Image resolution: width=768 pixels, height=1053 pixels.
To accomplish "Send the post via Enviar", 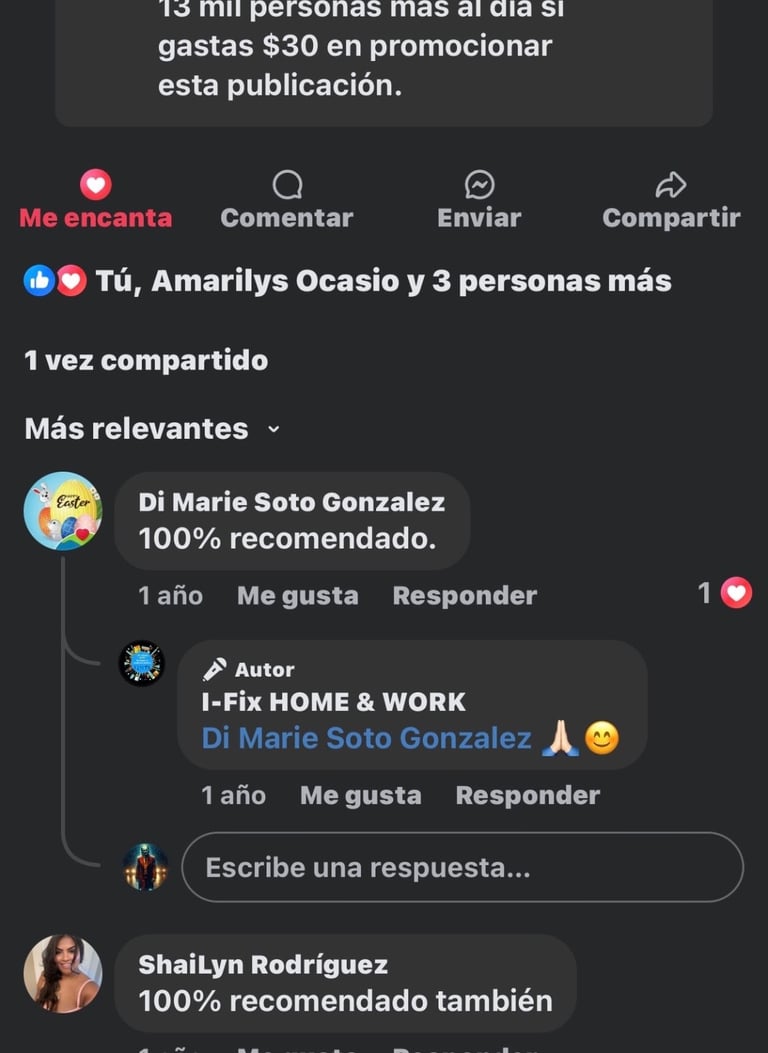I will click(x=479, y=199).
